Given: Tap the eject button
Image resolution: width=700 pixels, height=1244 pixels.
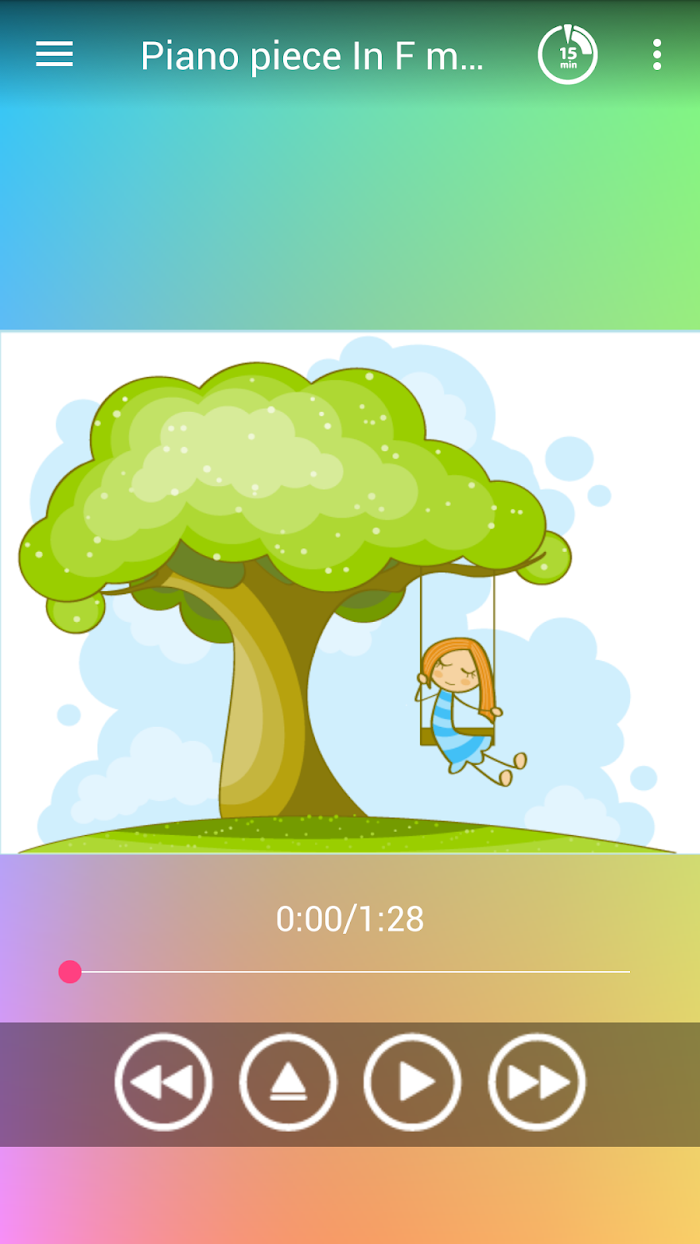Looking at the screenshot, I should [288, 1082].
